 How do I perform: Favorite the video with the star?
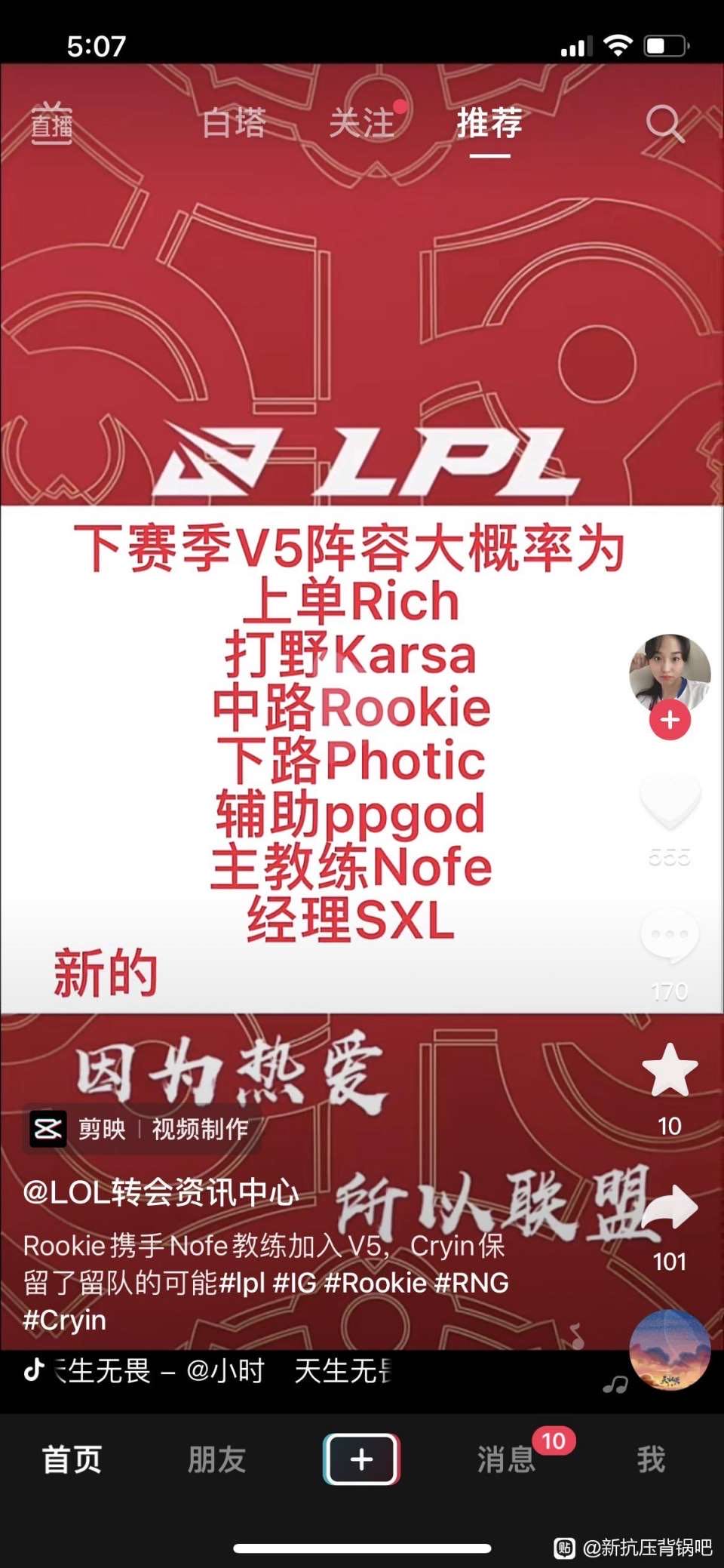(670, 1070)
